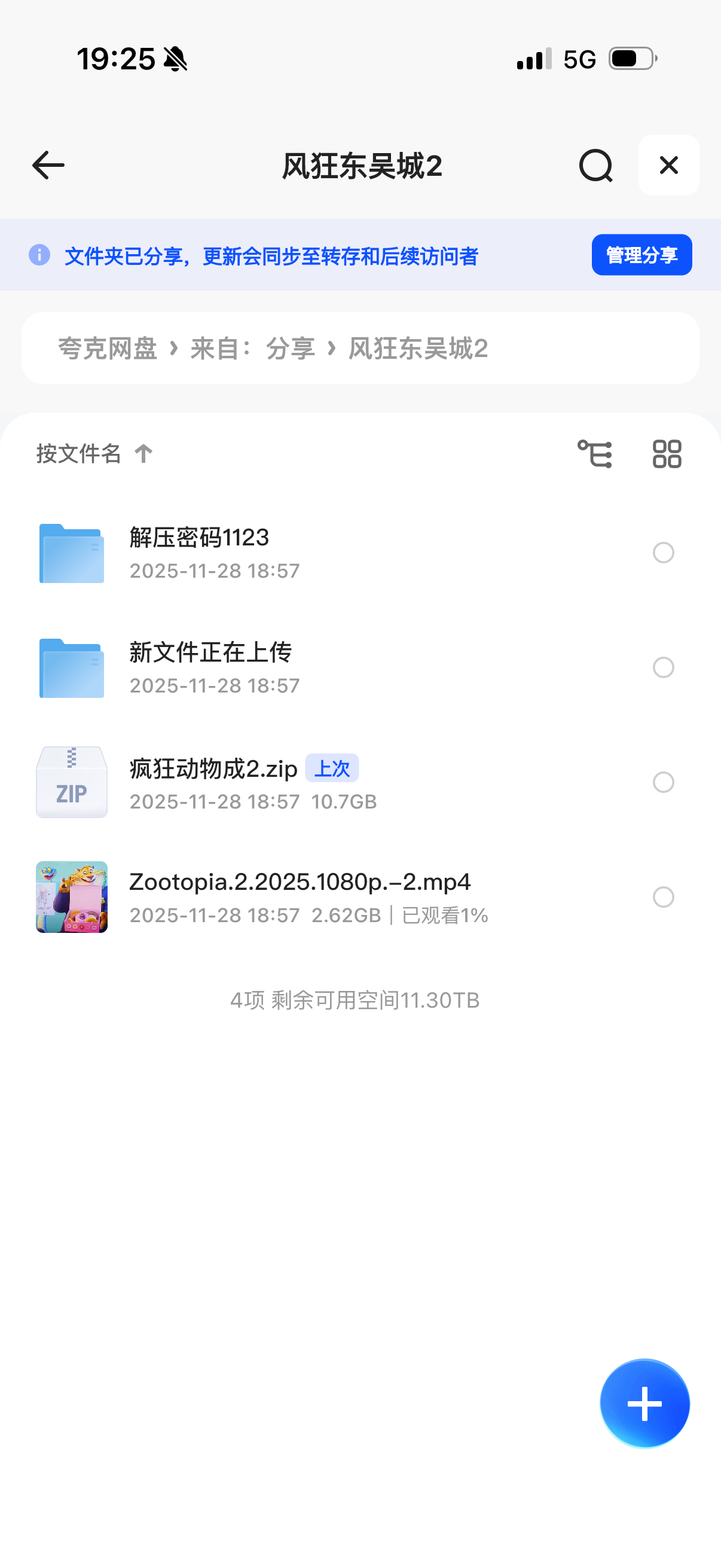Switch to grid view layout
The image size is (721, 1568).
[x=667, y=454]
